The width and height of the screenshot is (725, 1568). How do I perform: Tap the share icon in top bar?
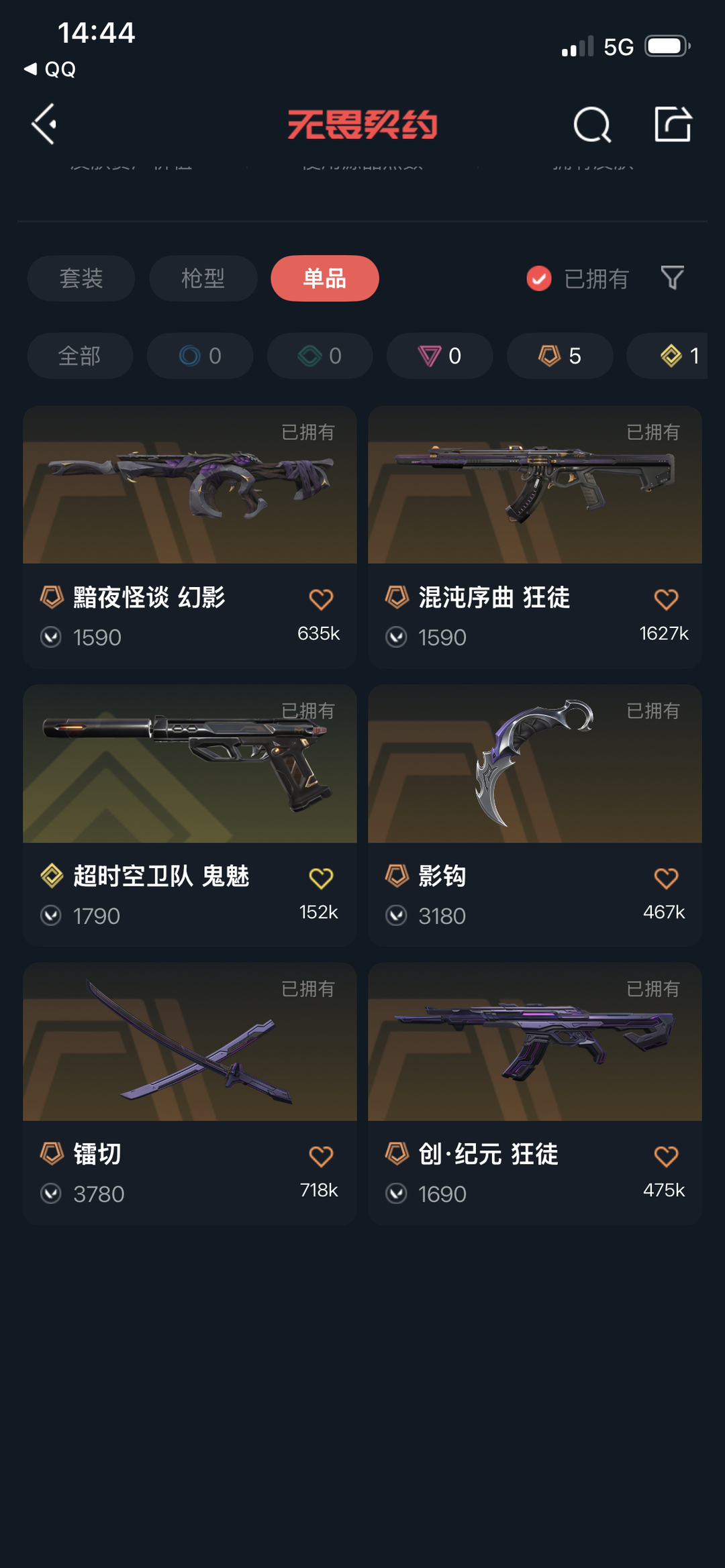(x=673, y=124)
